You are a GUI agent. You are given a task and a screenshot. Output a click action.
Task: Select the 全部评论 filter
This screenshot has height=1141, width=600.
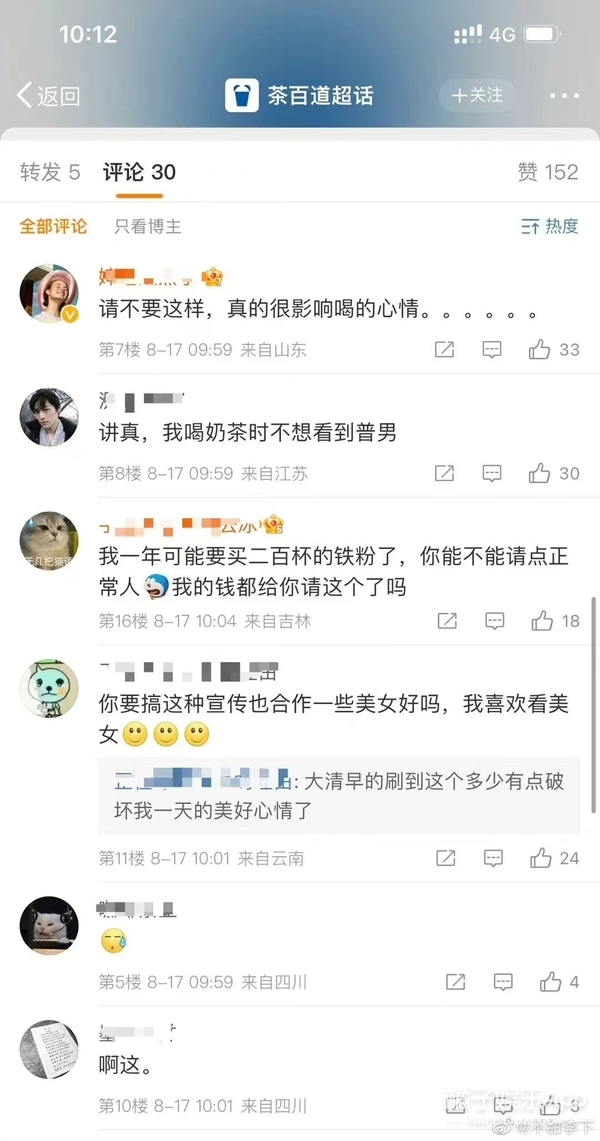pyautogui.click(x=53, y=227)
